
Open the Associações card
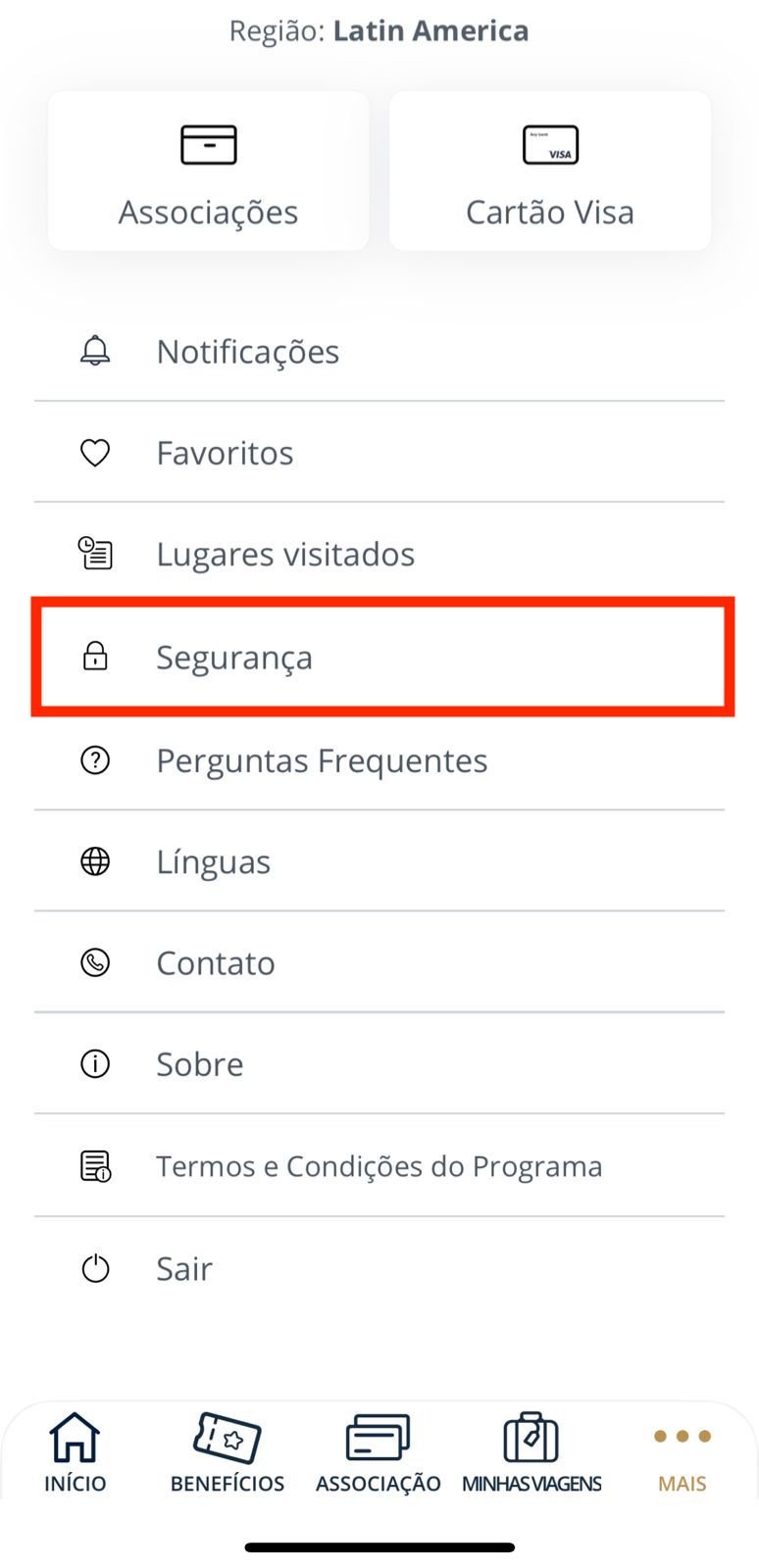[x=208, y=171]
